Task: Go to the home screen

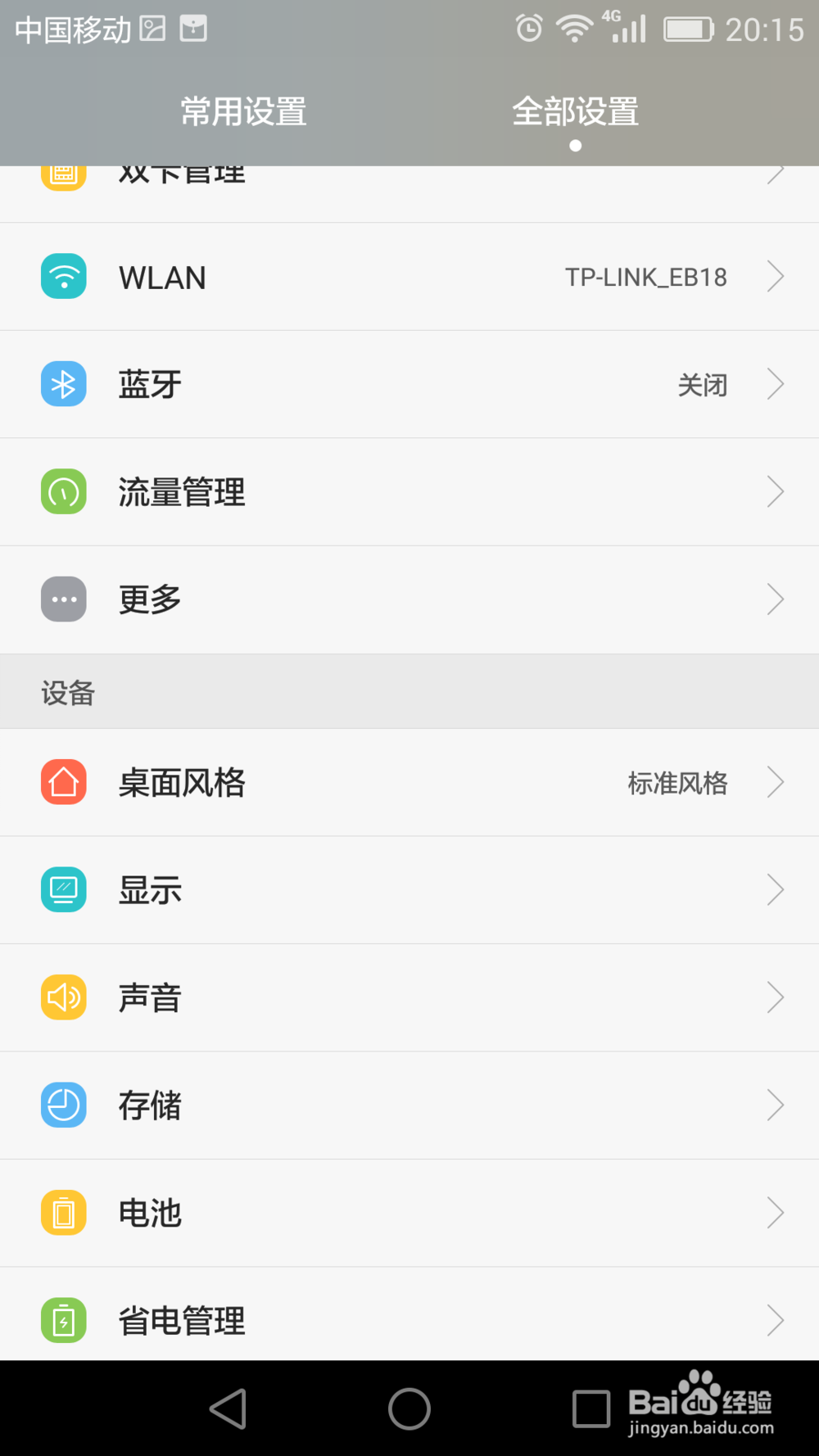Action: (409, 1409)
